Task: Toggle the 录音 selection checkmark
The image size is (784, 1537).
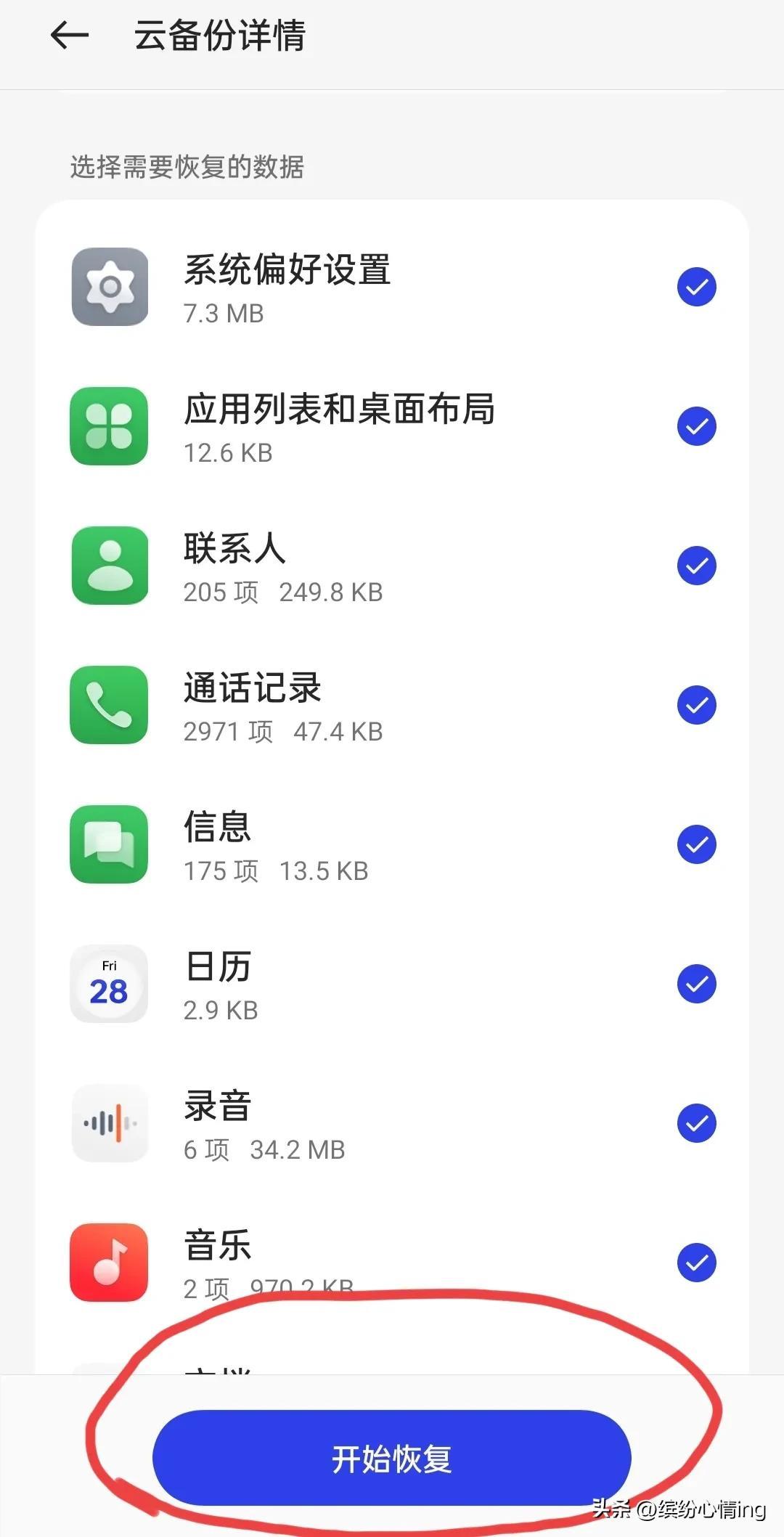Action: (695, 1123)
